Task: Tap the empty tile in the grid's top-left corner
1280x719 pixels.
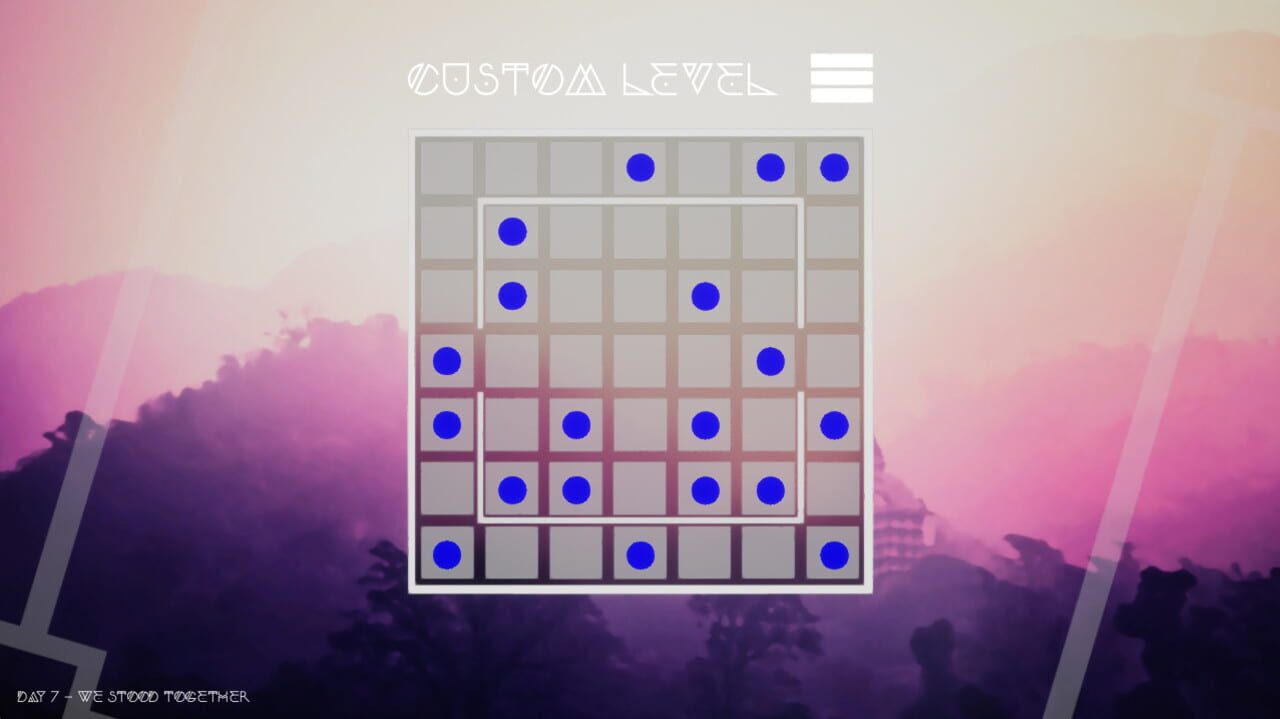Action: 446,168
